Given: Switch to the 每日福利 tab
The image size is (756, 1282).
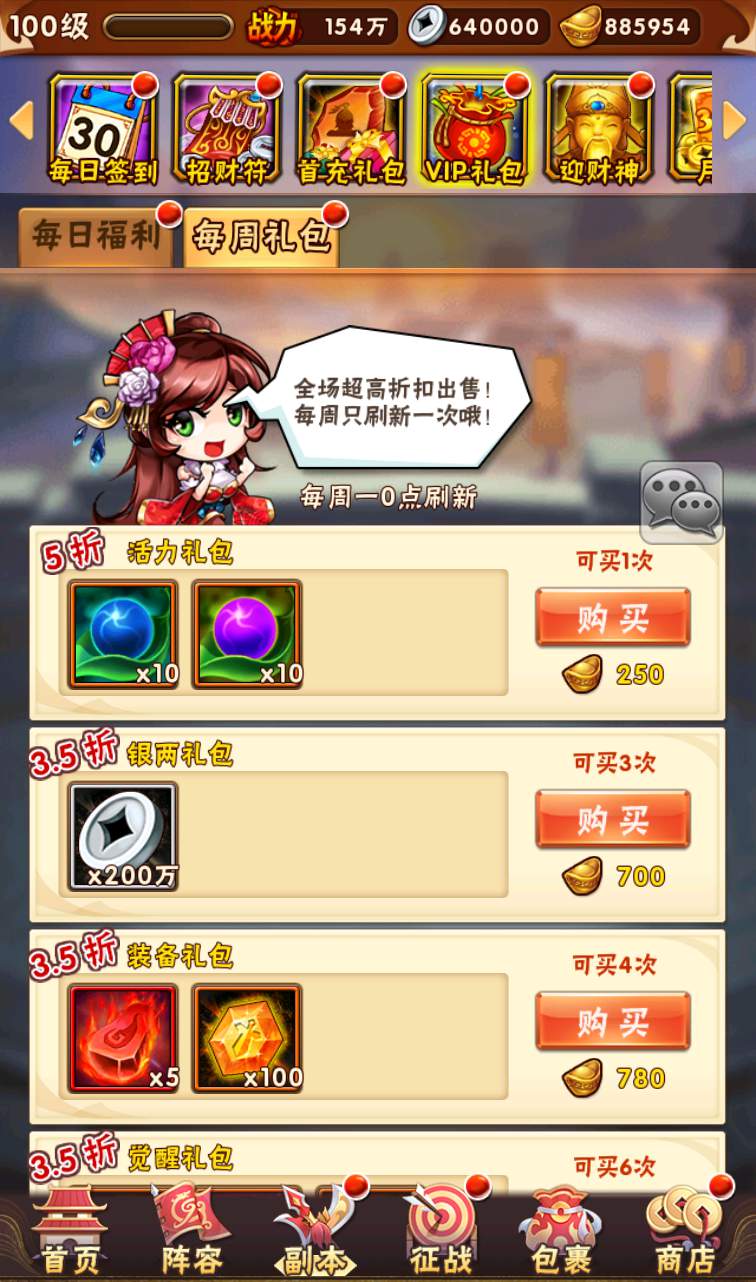Looking at the screenshot, I should (x=96, y=236).
